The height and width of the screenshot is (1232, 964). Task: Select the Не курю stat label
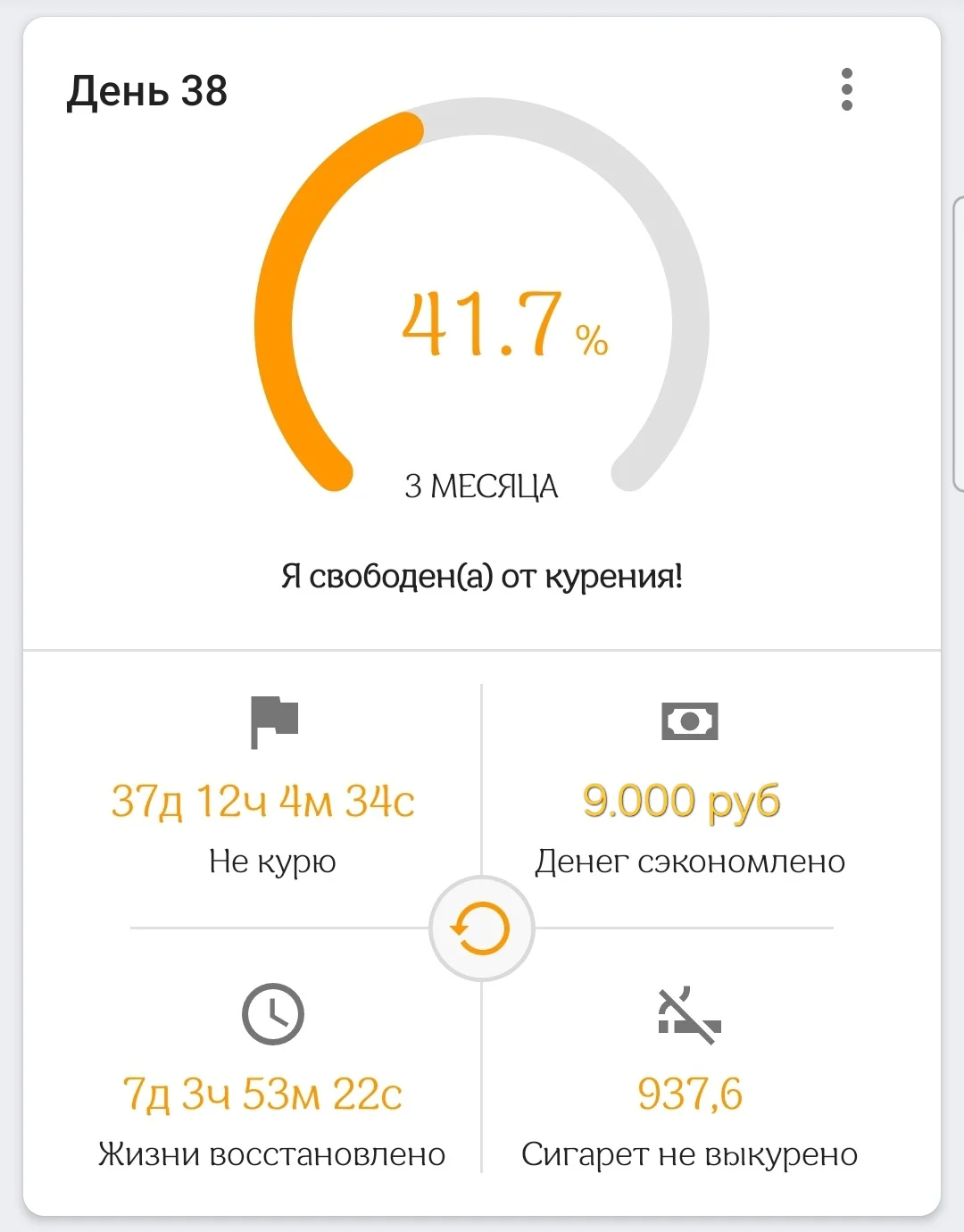270,860
